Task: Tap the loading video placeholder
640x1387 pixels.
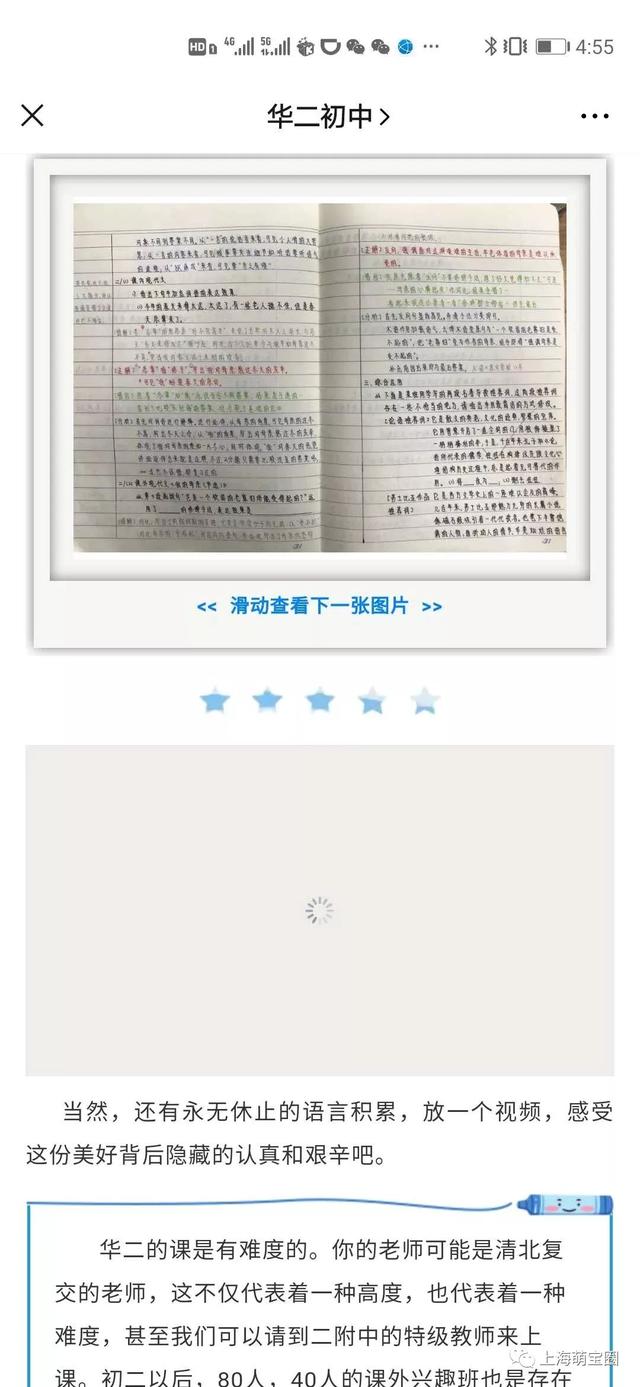Action: tap(320, 910)
